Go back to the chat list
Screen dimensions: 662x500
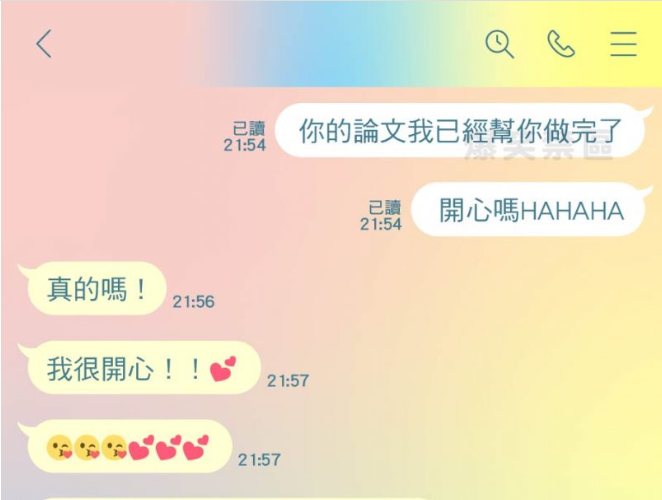pyautogui.click(x=43, y=44)
